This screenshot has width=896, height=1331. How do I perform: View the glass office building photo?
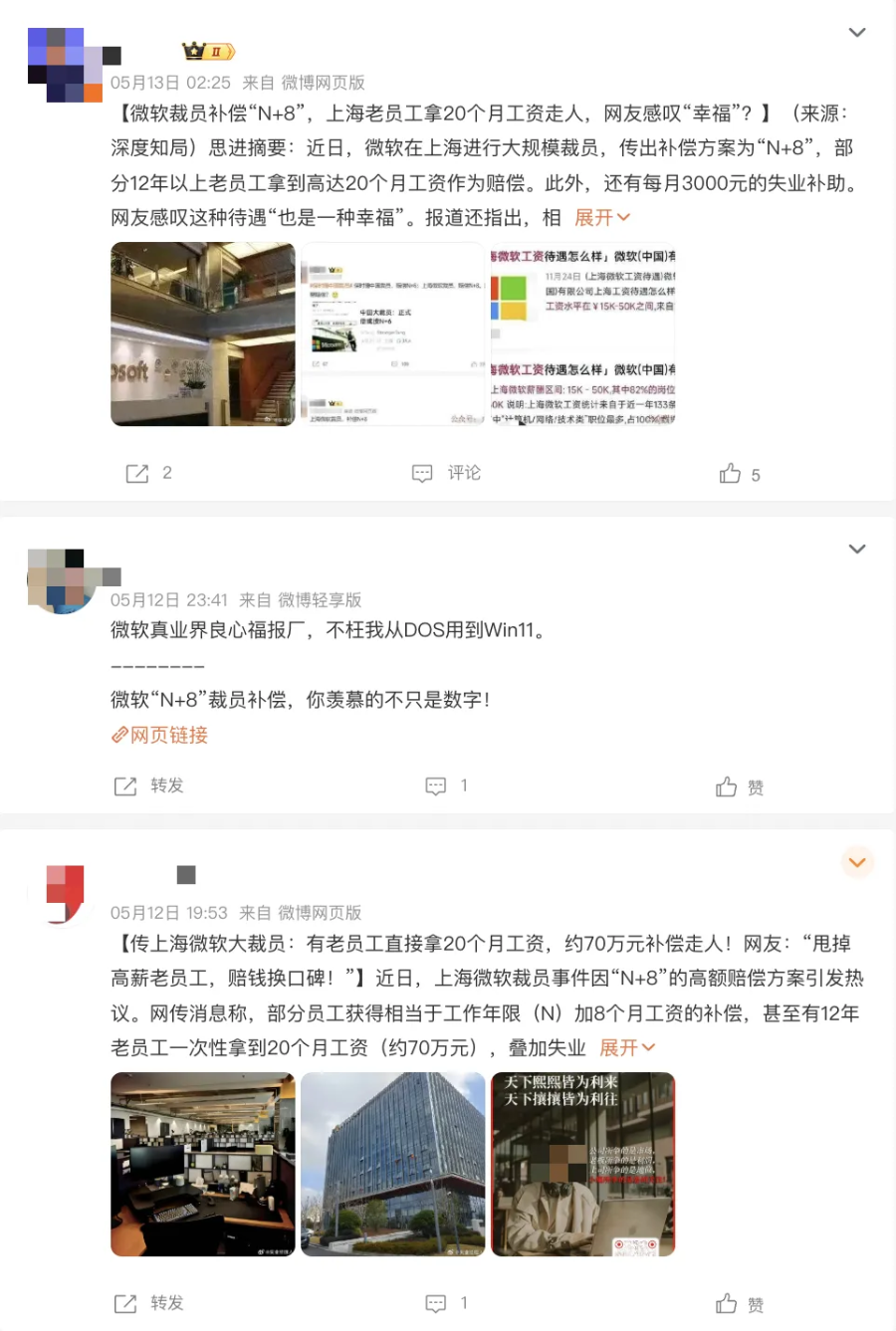(393, 1164)
